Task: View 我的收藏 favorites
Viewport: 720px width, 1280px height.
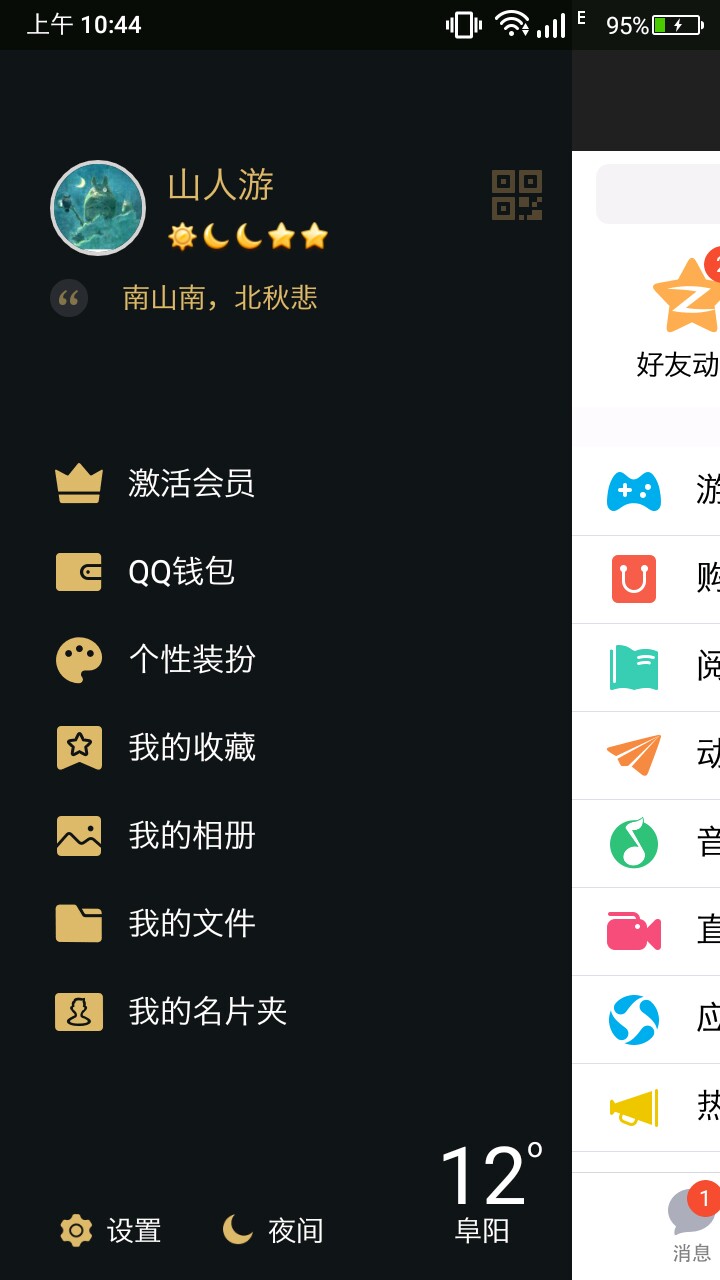Action: click(190, 748)
